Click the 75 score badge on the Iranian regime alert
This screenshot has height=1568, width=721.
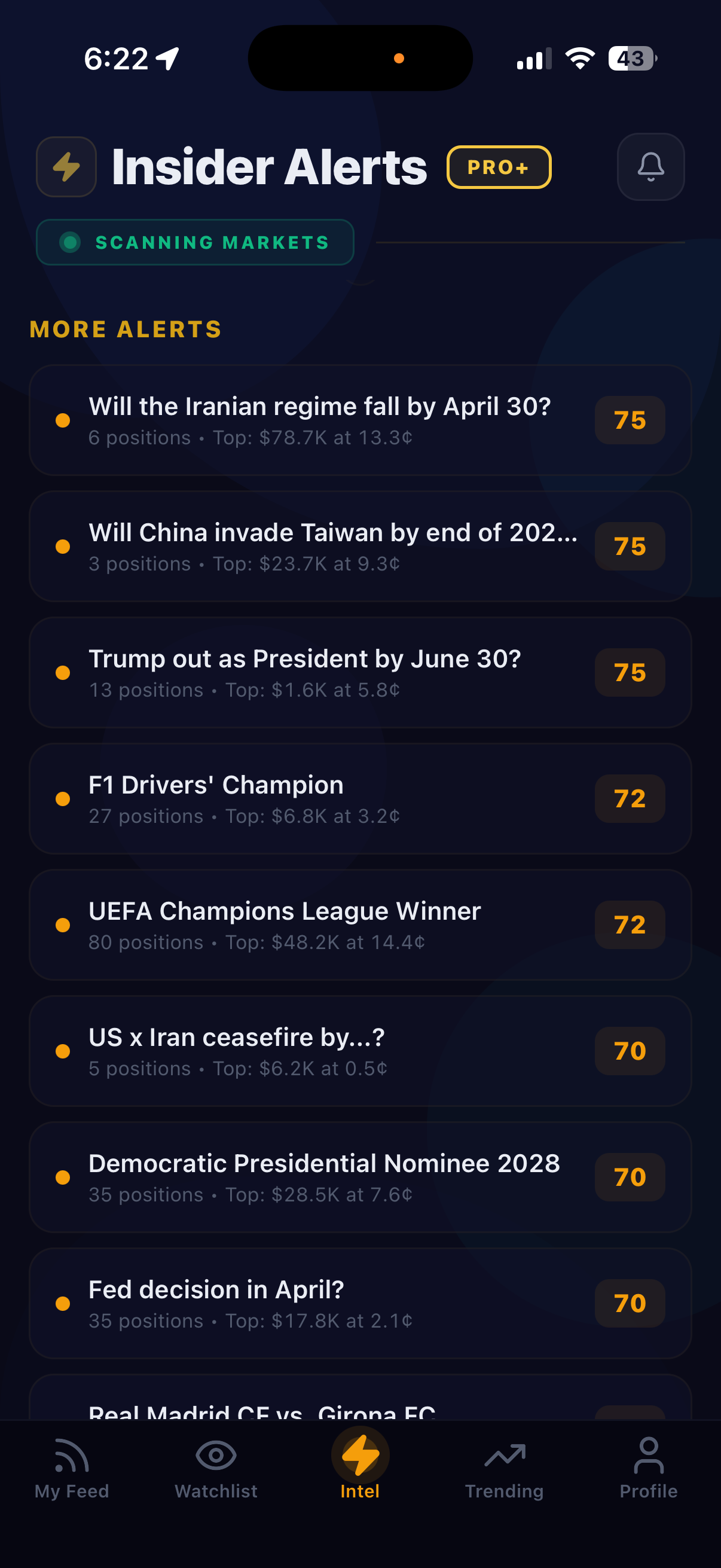click(x=630, y=420)
